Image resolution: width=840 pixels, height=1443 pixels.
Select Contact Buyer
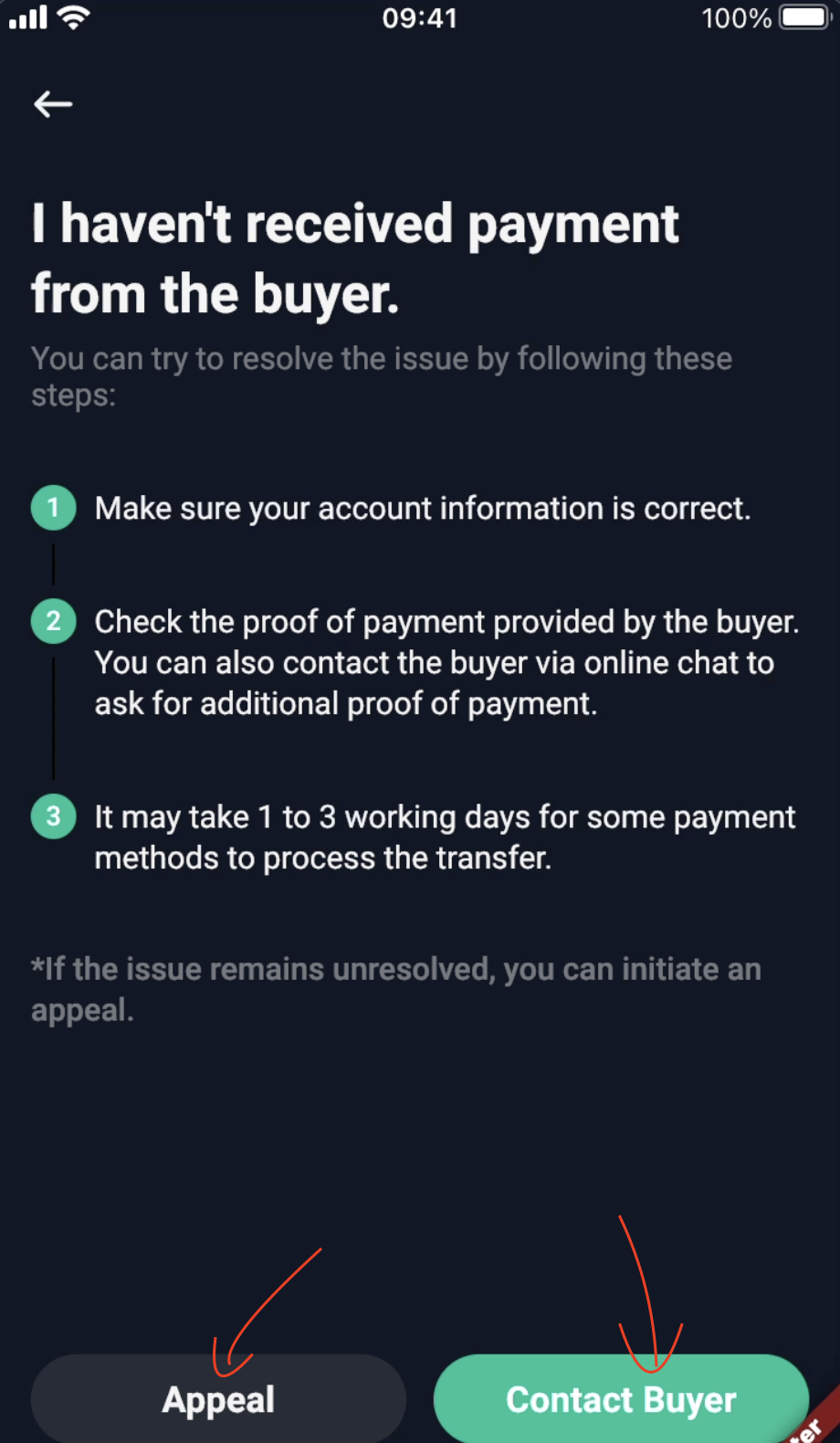621,1398
